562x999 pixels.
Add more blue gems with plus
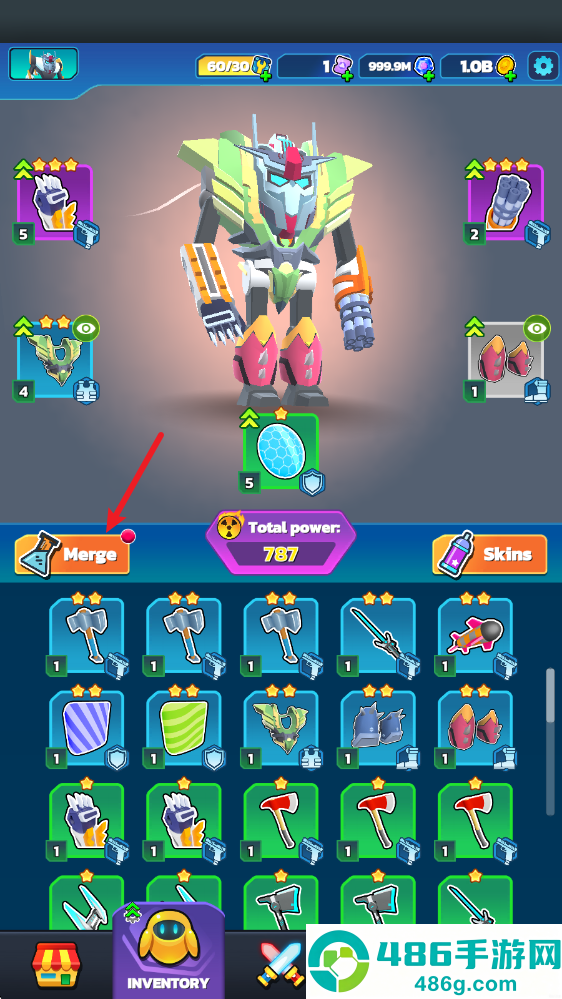point(429,75)
